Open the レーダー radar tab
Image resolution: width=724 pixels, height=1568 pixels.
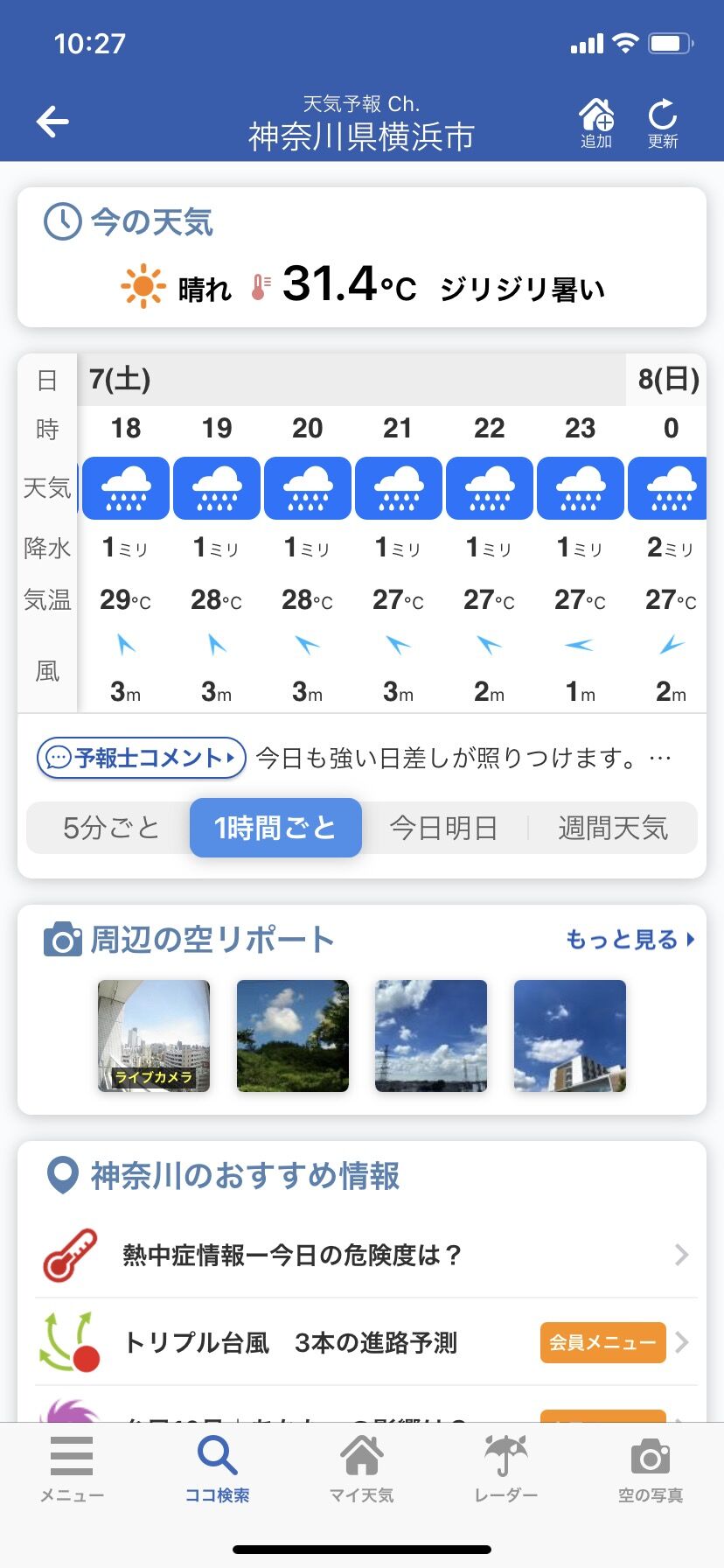pos(505,1470)
